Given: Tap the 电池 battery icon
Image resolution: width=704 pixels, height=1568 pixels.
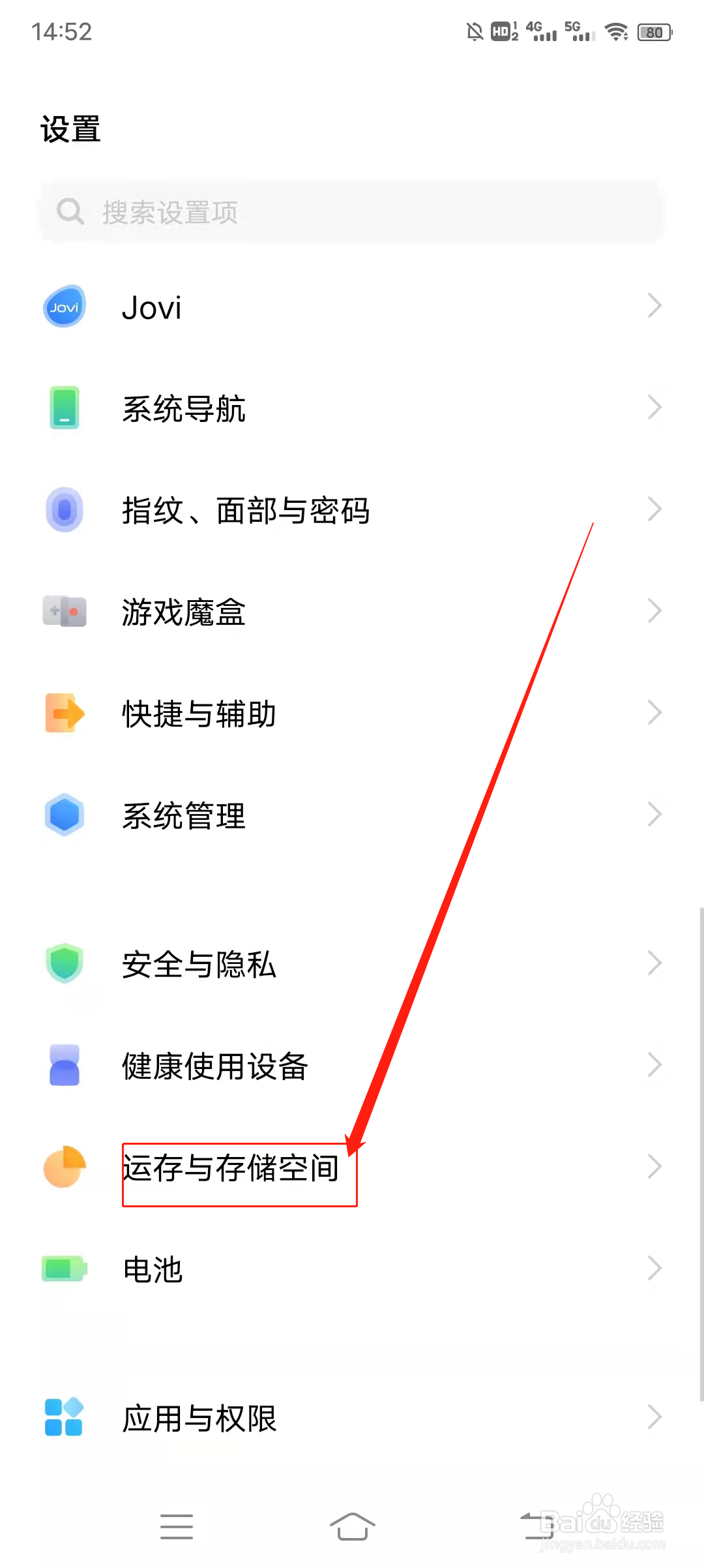Looking at the screenshot, I should [64, 1269].
